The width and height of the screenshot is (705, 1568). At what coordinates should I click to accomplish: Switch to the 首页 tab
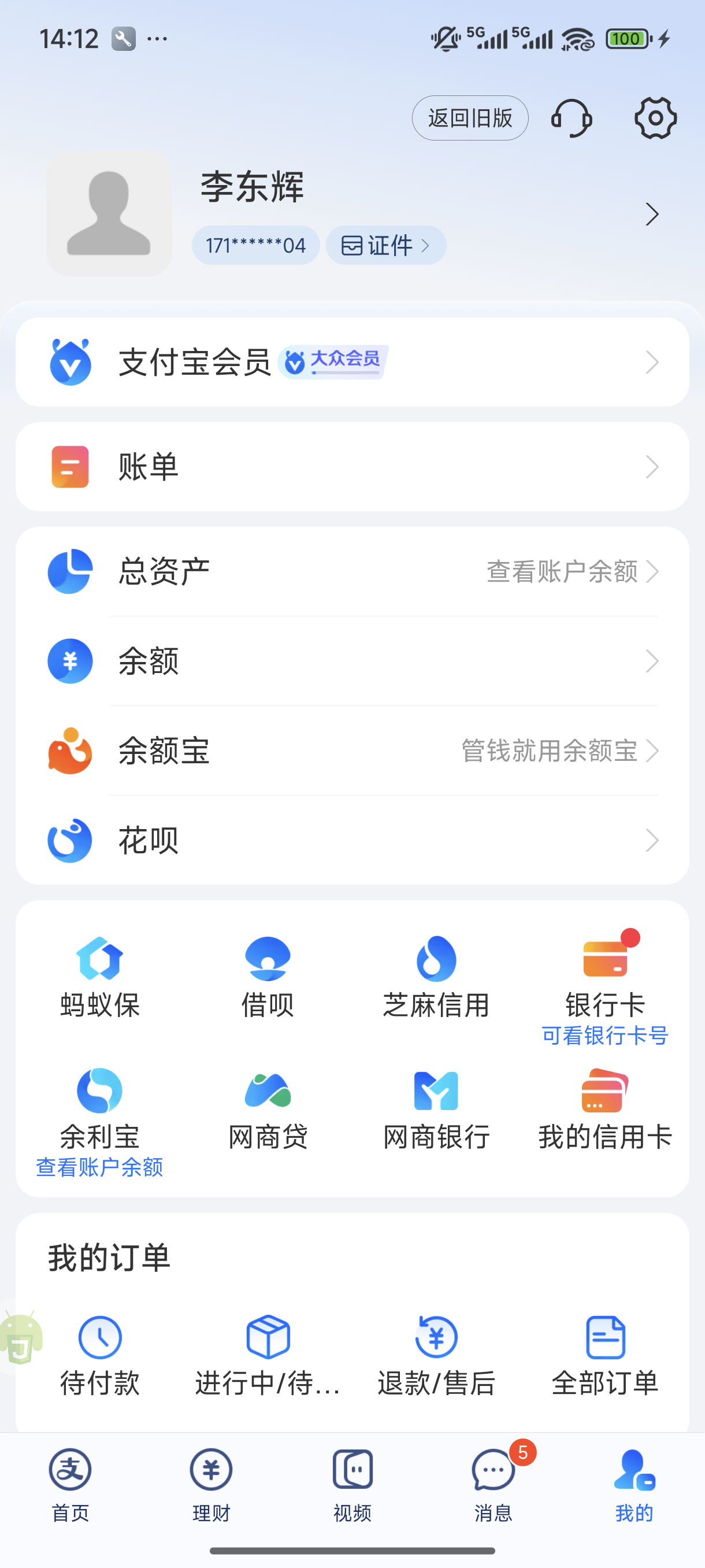coord(70,1484)
